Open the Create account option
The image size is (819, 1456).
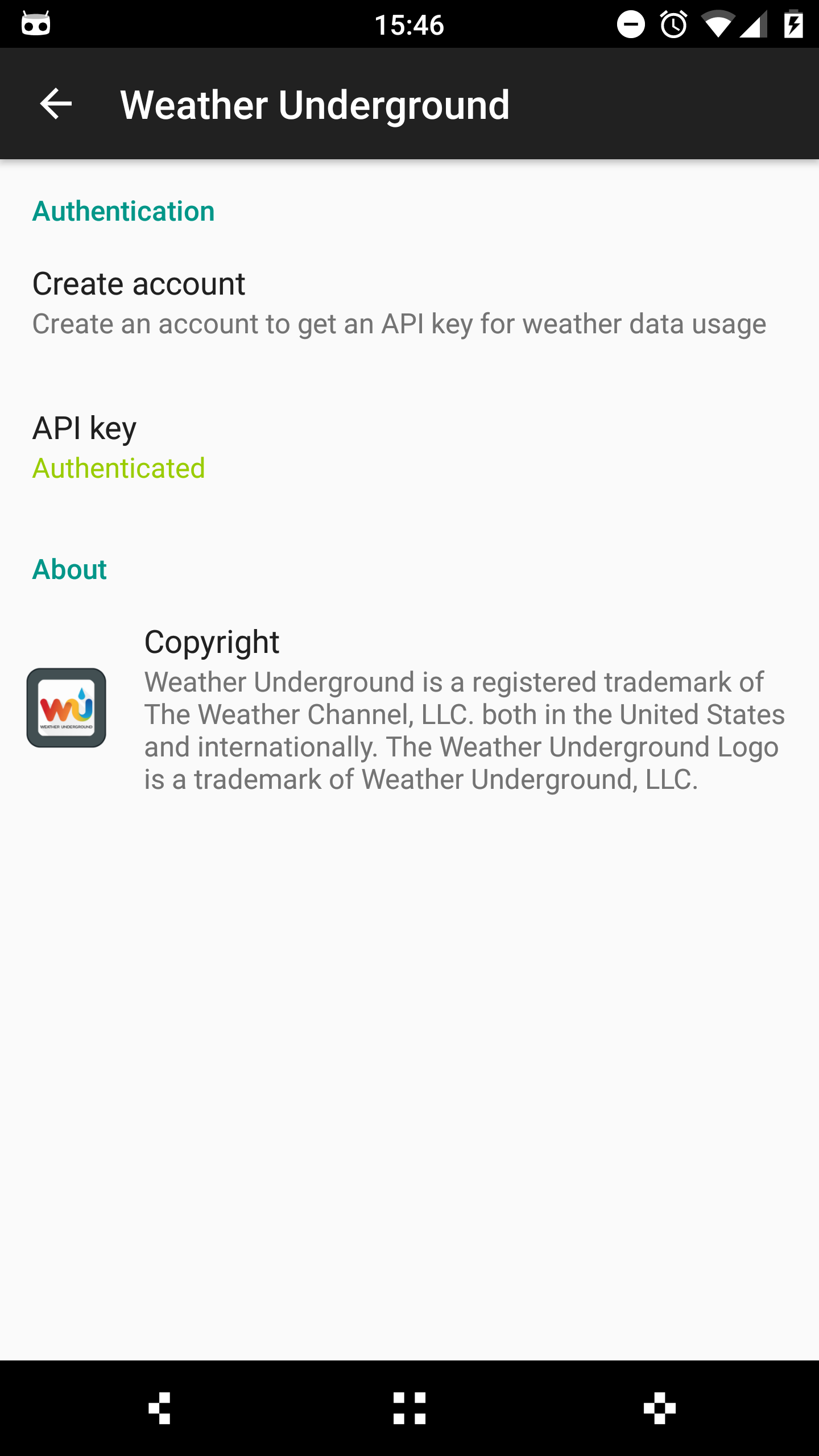point(409,304)
